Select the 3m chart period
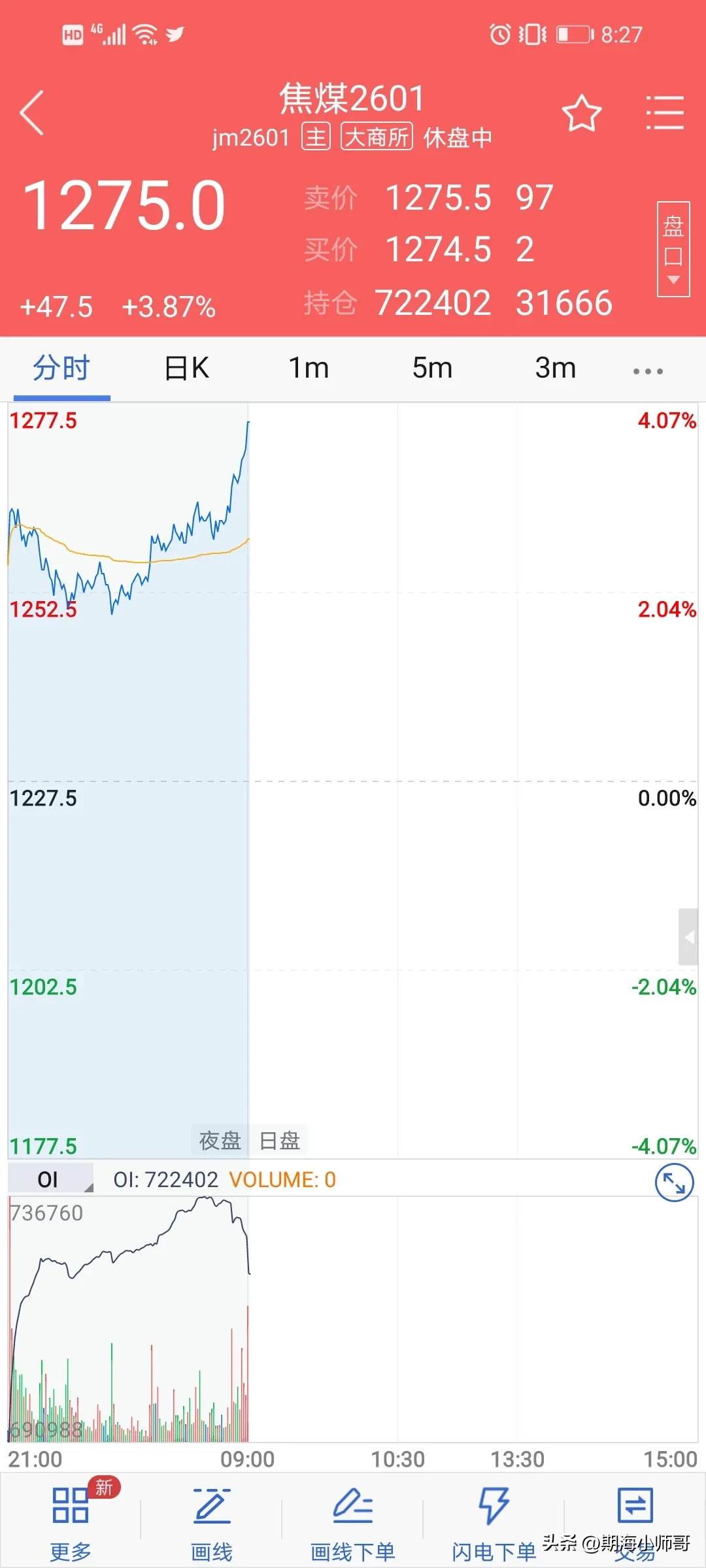The height and width of the screenshot is (1568, 706). point(555,368)
